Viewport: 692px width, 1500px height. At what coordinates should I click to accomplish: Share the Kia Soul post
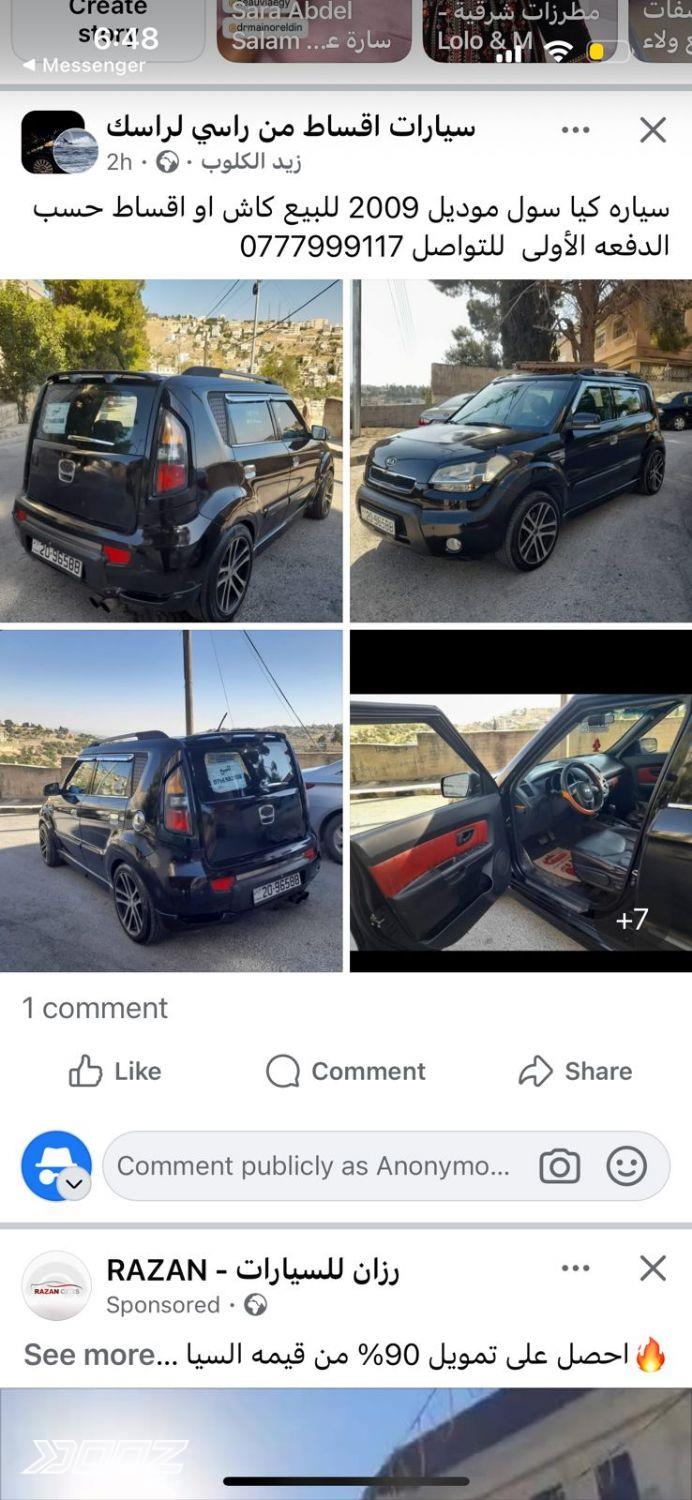point(575,1071)
